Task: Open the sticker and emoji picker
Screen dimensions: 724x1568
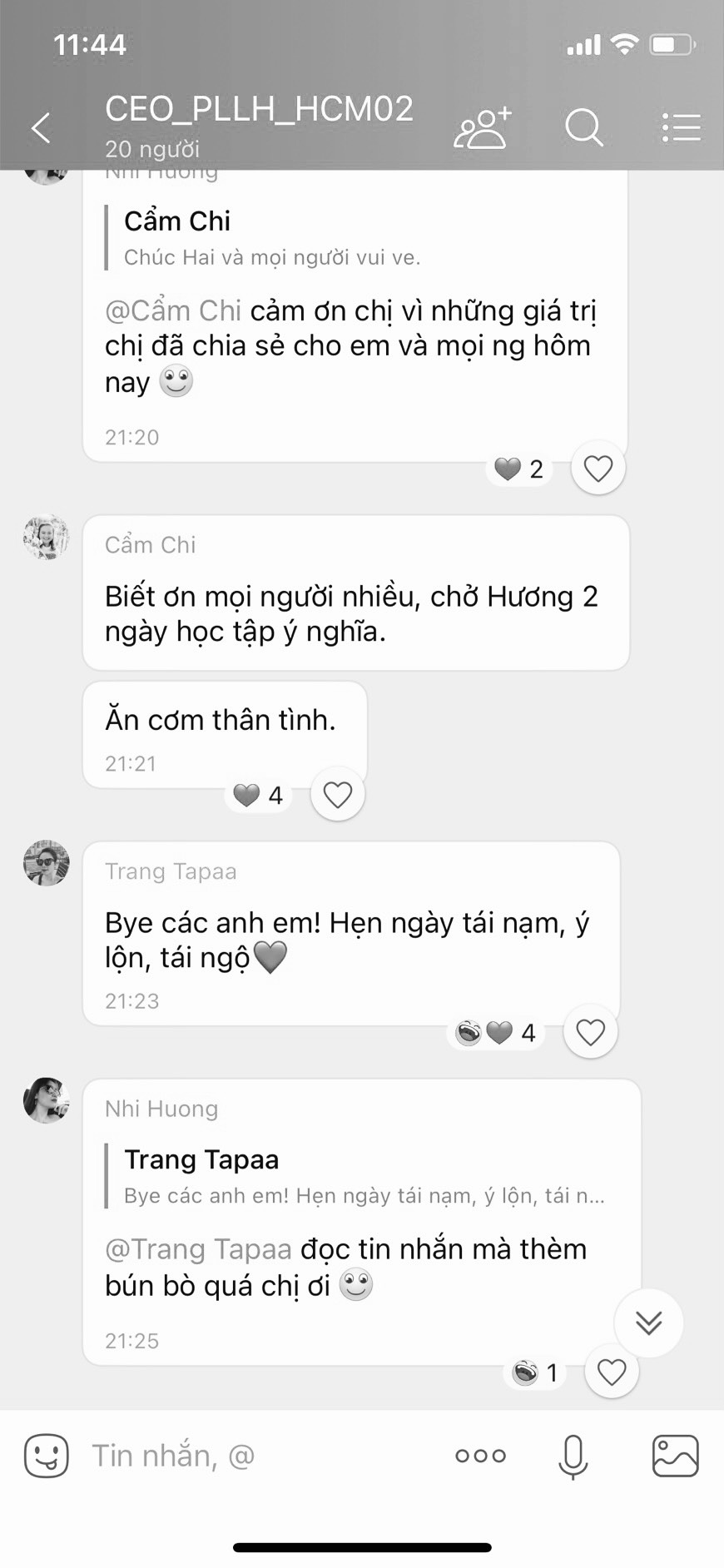Action: click(47, 1456)
